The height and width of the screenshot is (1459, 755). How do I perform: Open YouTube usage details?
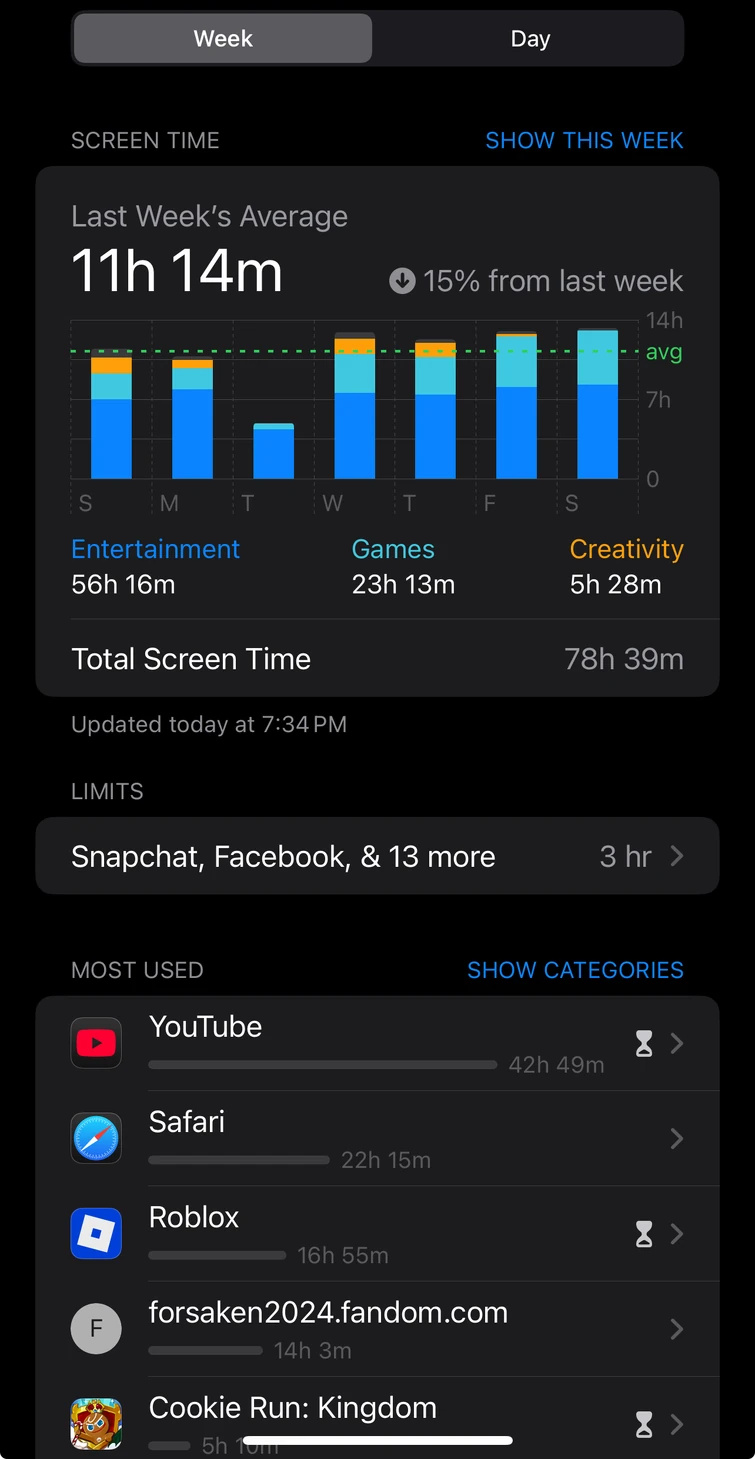(377, 1043)
